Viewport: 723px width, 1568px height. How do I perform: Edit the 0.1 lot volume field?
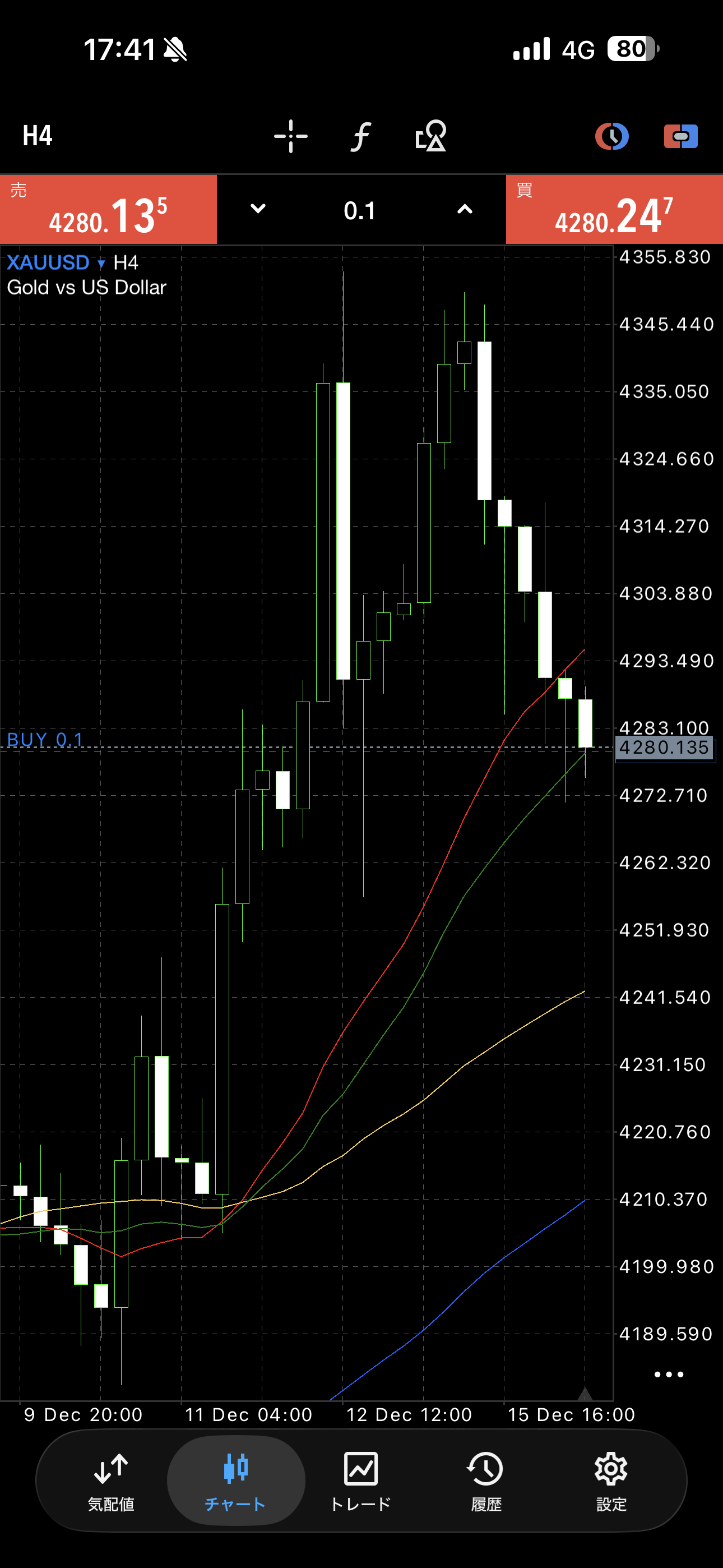pos(360,211)
